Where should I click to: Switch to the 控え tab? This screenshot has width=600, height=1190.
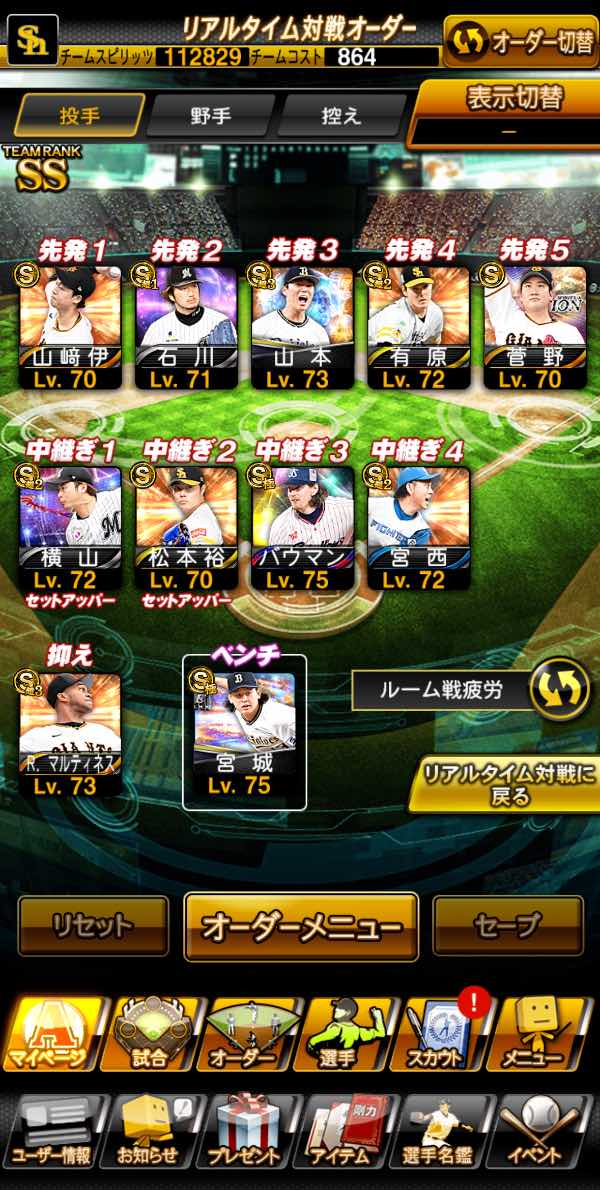coord(341,115)
